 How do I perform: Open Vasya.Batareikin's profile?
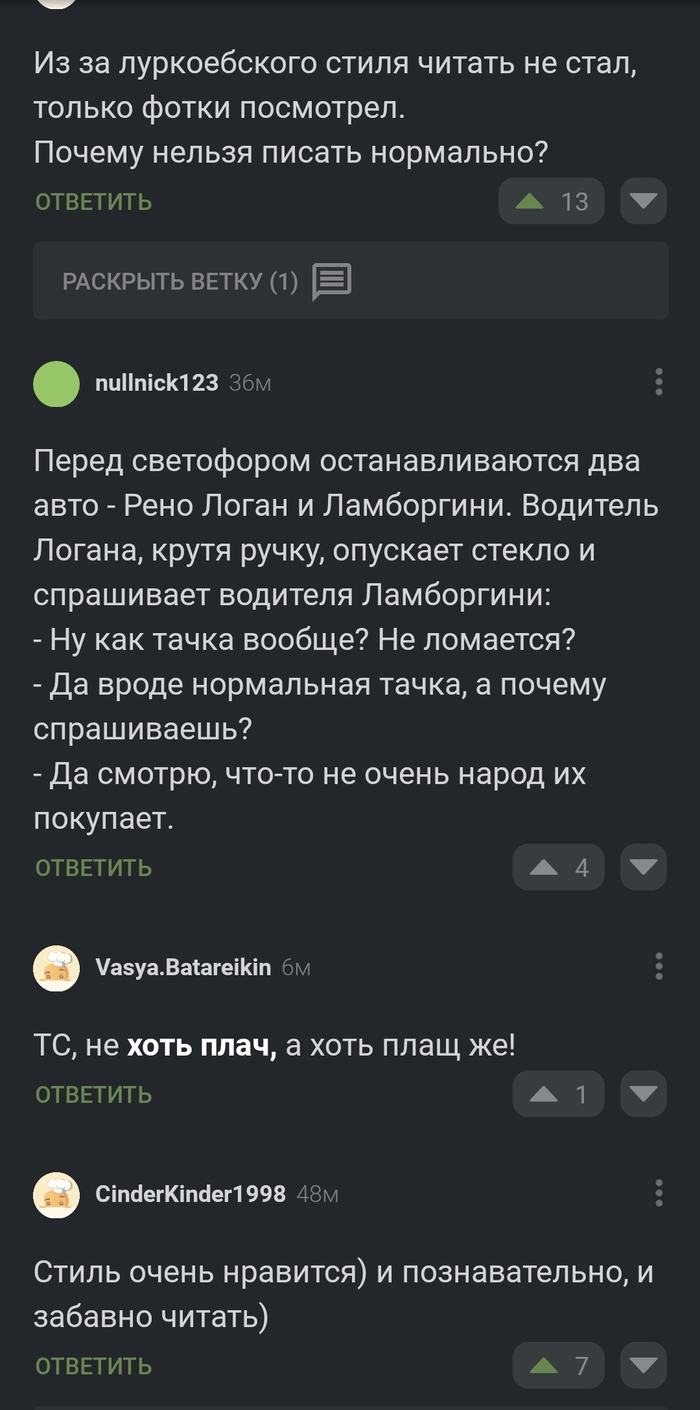coord(183,967)
